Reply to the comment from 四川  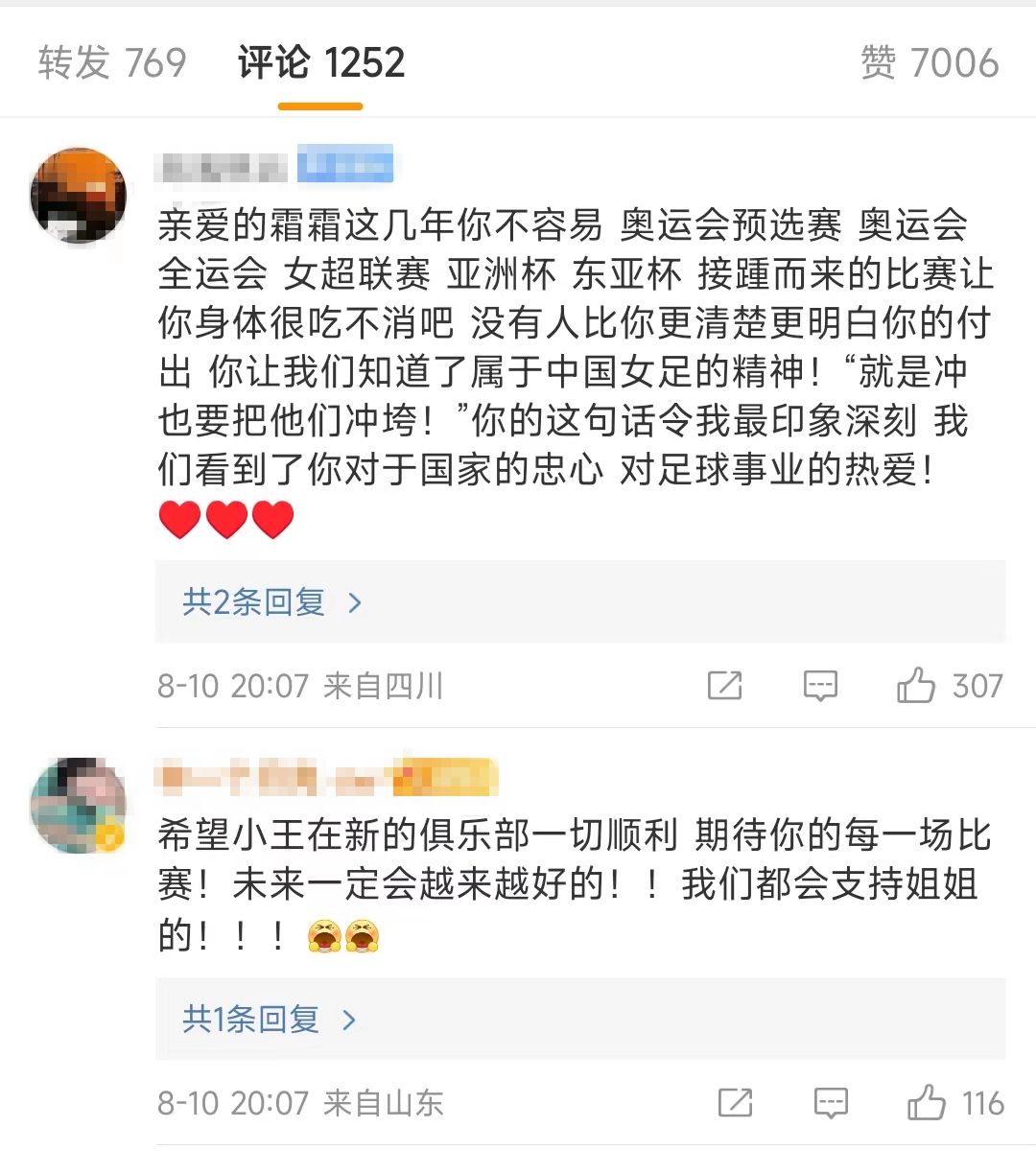coord(820,686)
